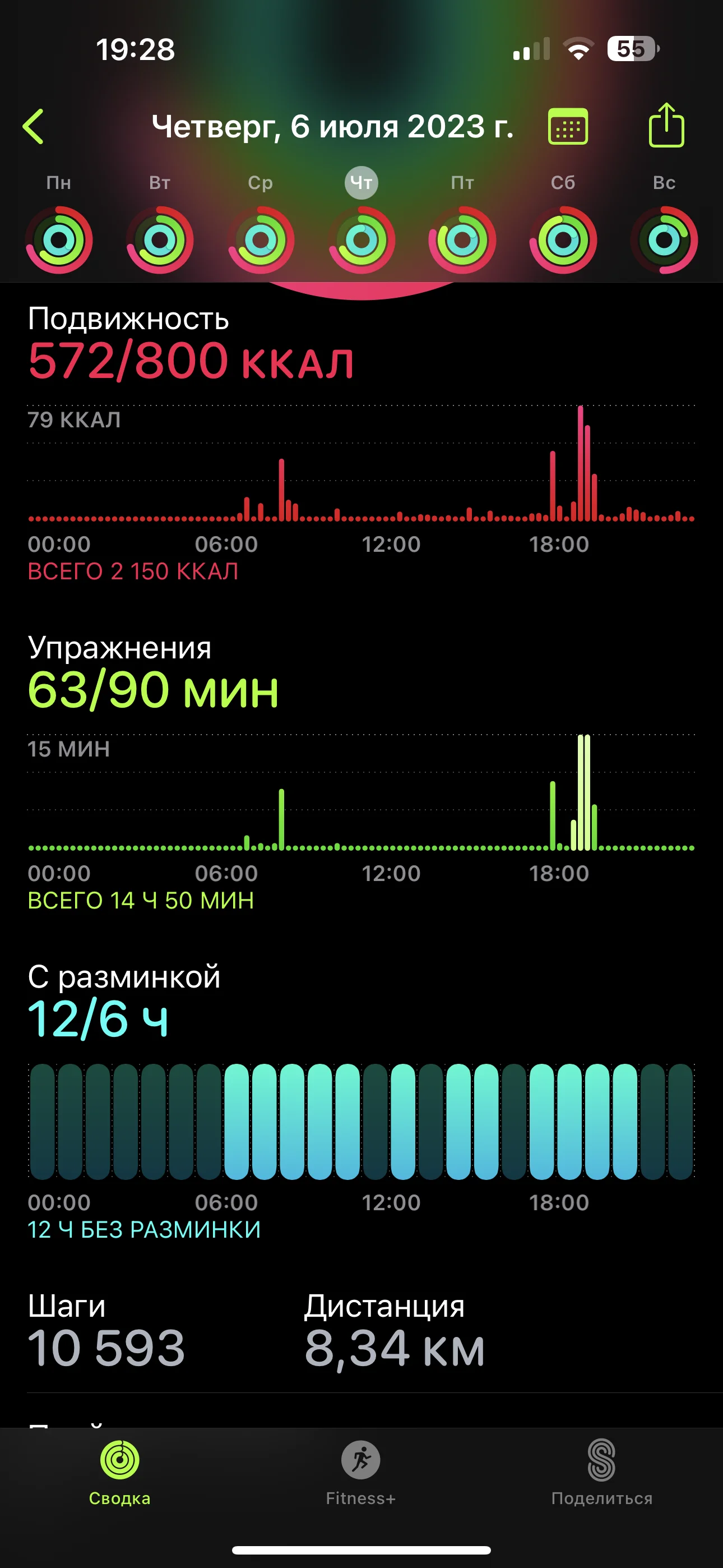723x1568 pixels.
Task: Select Saturday's (Сб) activity rings
Action: [563, 240]
